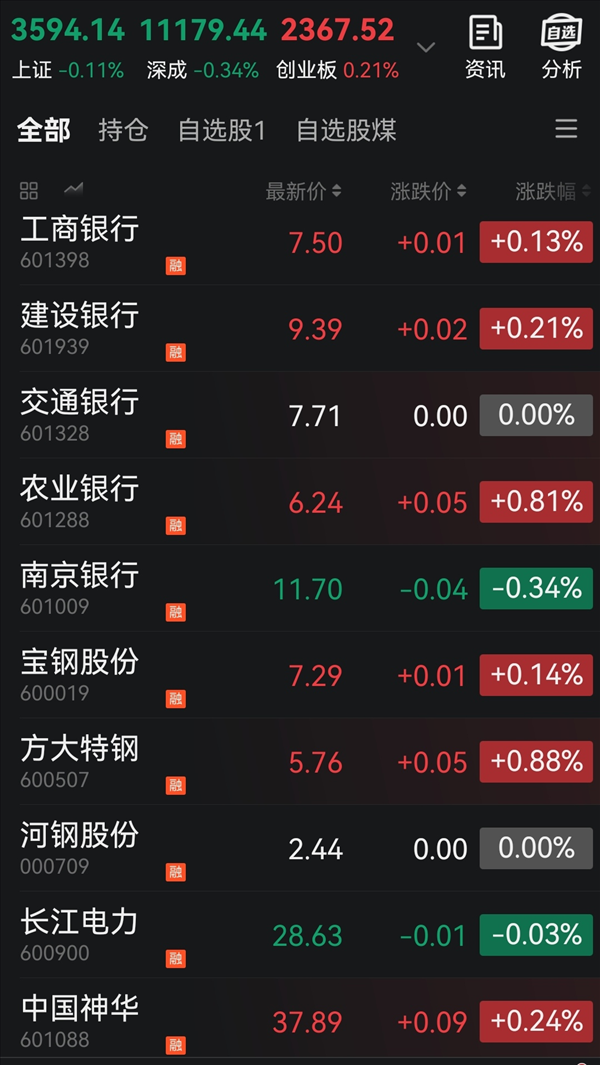Switch to the 自选股煤 tab
600x1065 pixels.
click(347, 130)
